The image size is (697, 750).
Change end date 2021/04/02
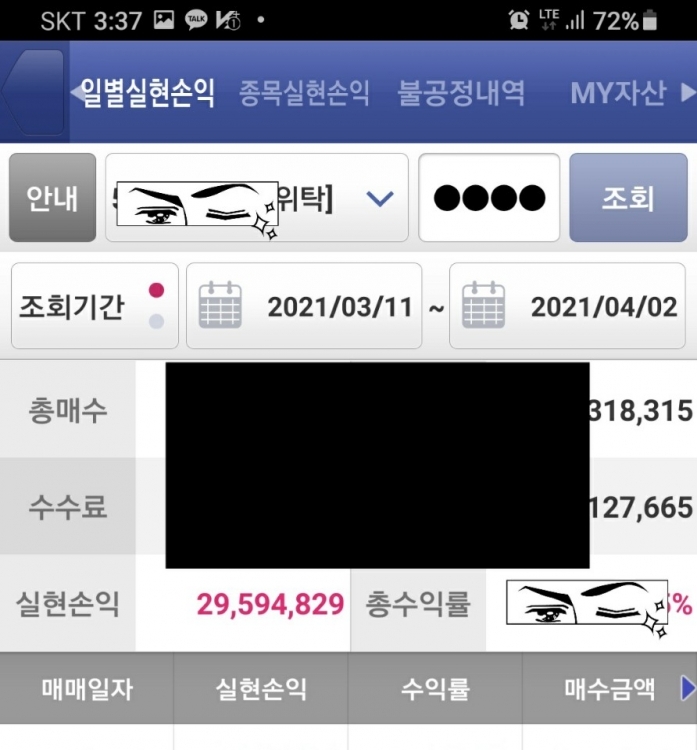click(567, 306)
